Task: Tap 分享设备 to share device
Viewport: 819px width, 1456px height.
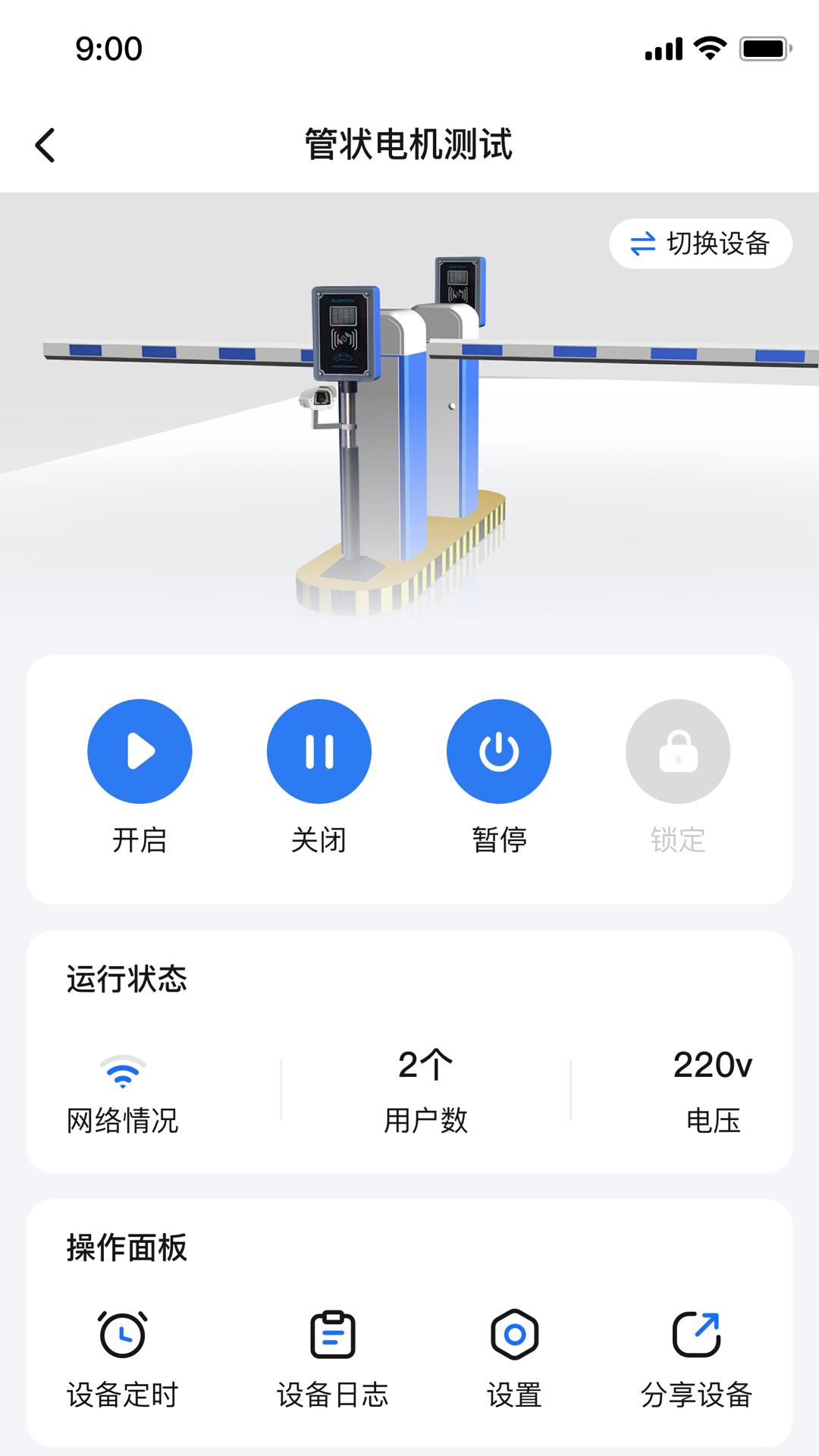Action: coord(696,1357)
